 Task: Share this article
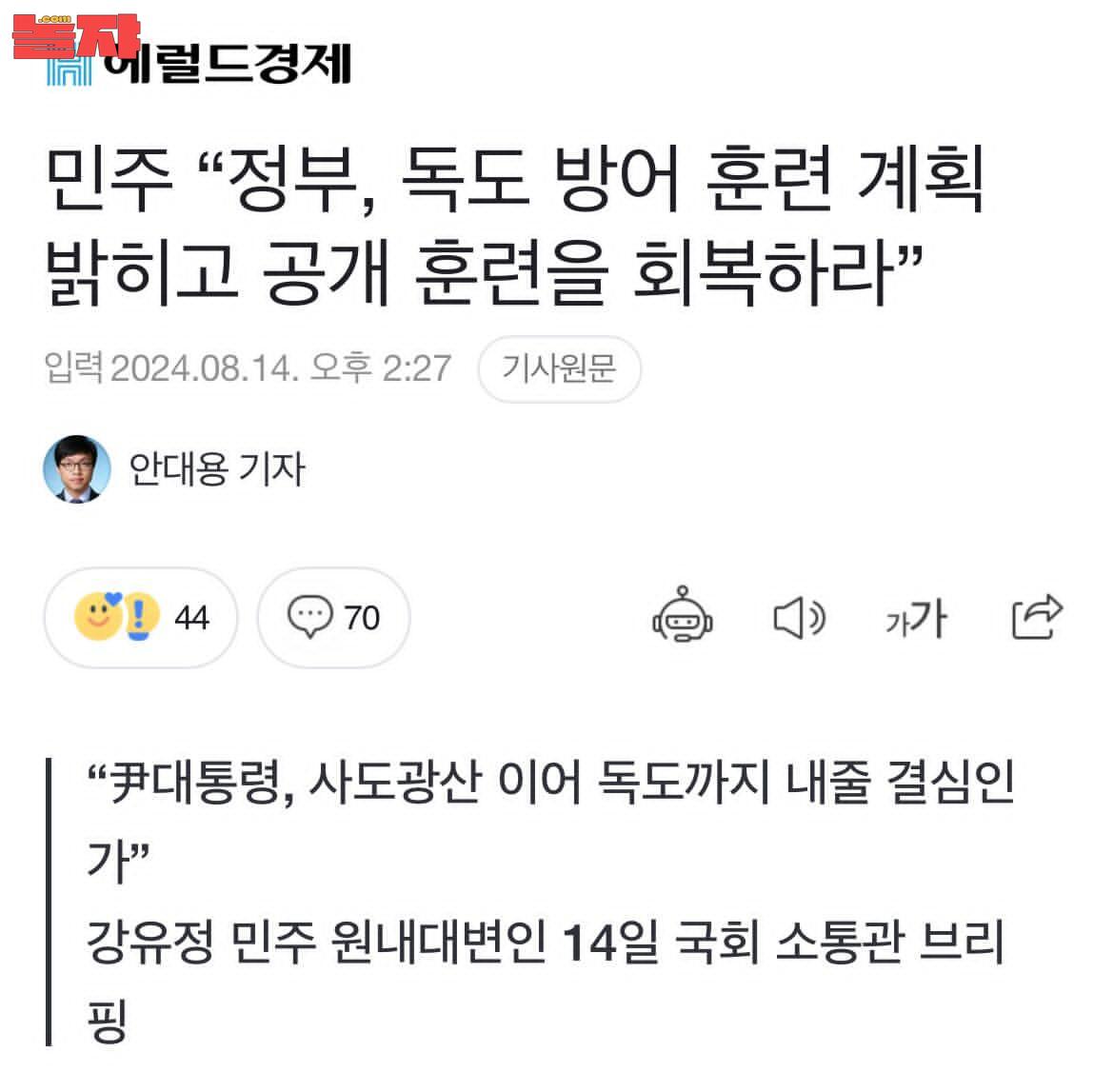pyautogui.click(x=1036, y=617)
